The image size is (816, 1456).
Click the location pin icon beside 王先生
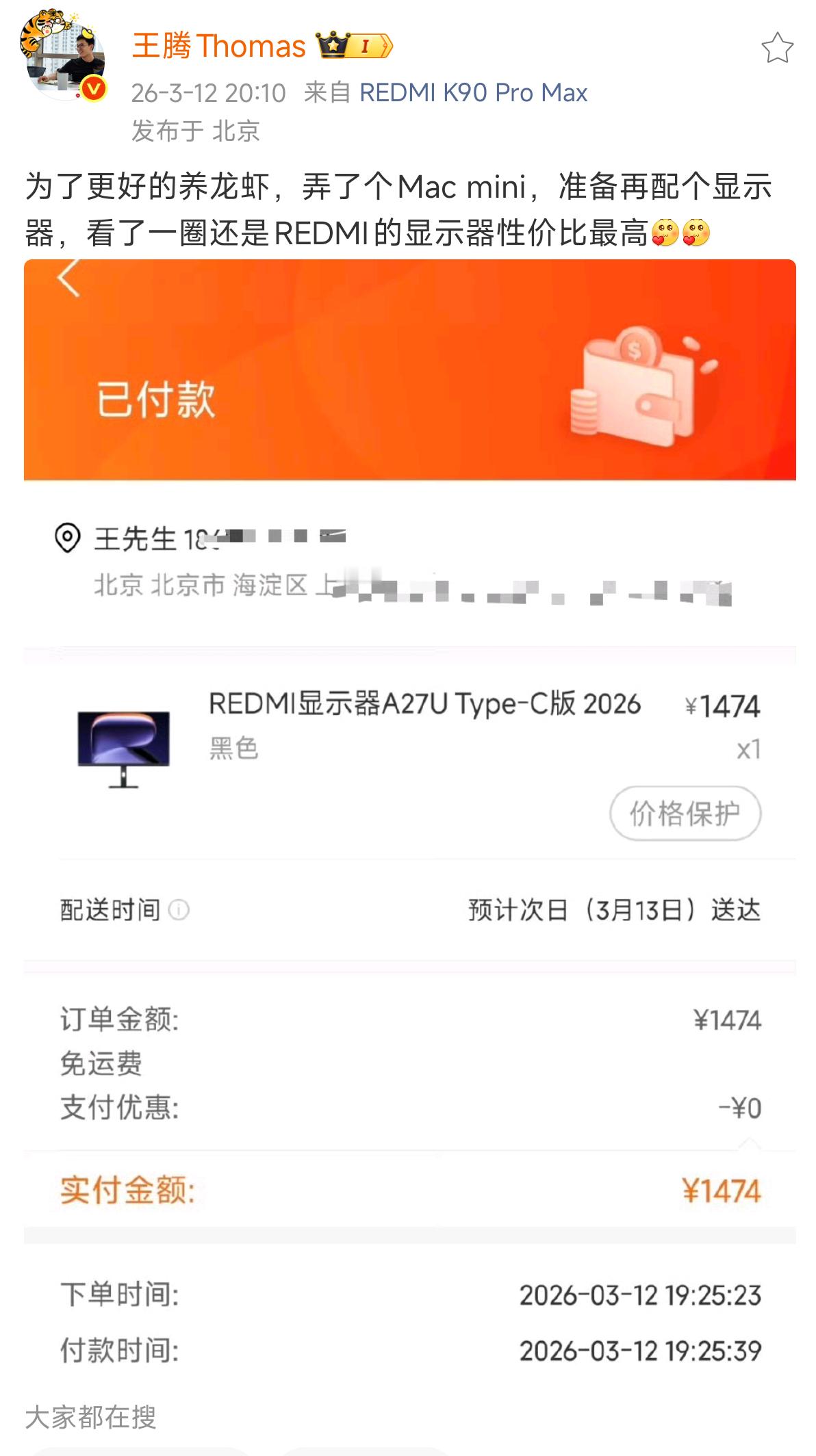66,536
